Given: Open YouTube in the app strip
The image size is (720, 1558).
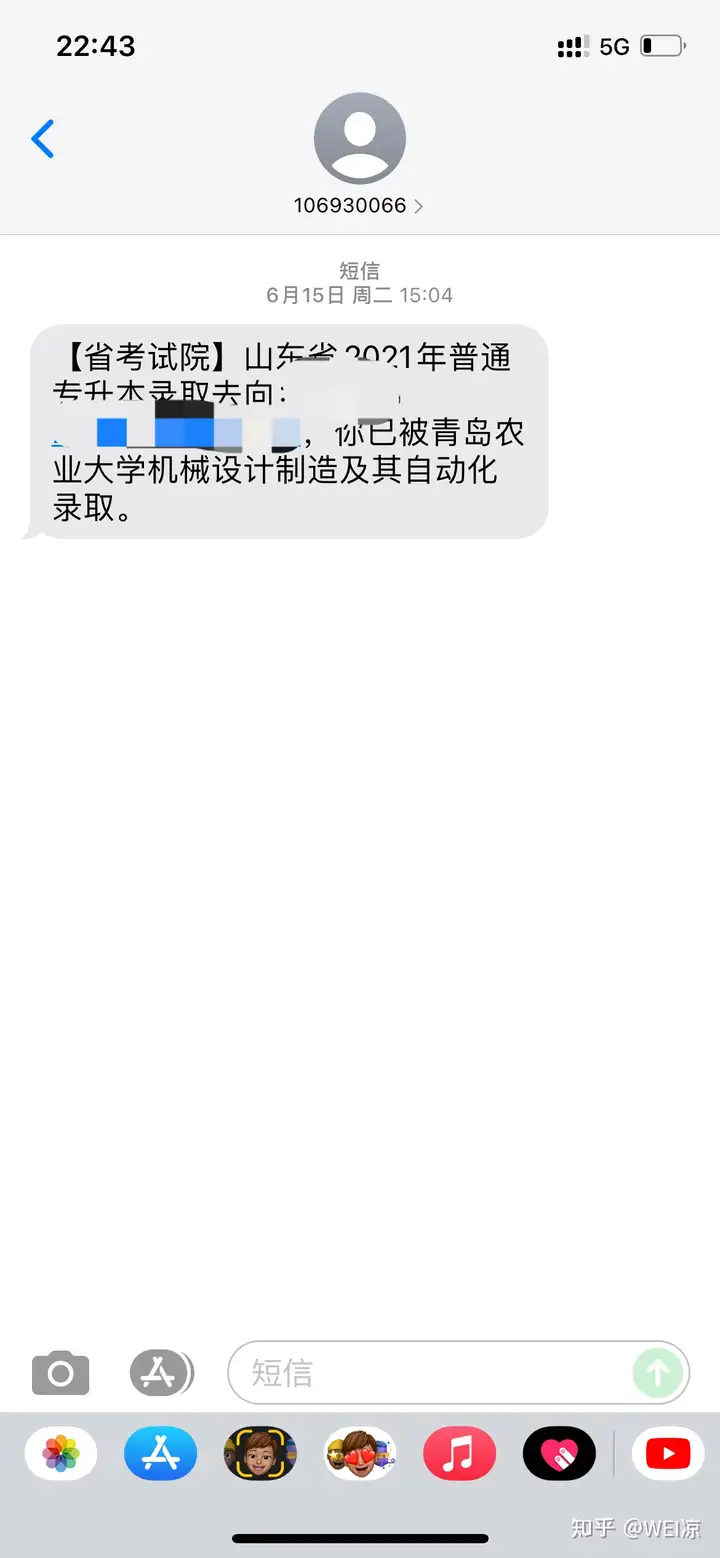Looking at the screenshot, I should click(667, 1453).
